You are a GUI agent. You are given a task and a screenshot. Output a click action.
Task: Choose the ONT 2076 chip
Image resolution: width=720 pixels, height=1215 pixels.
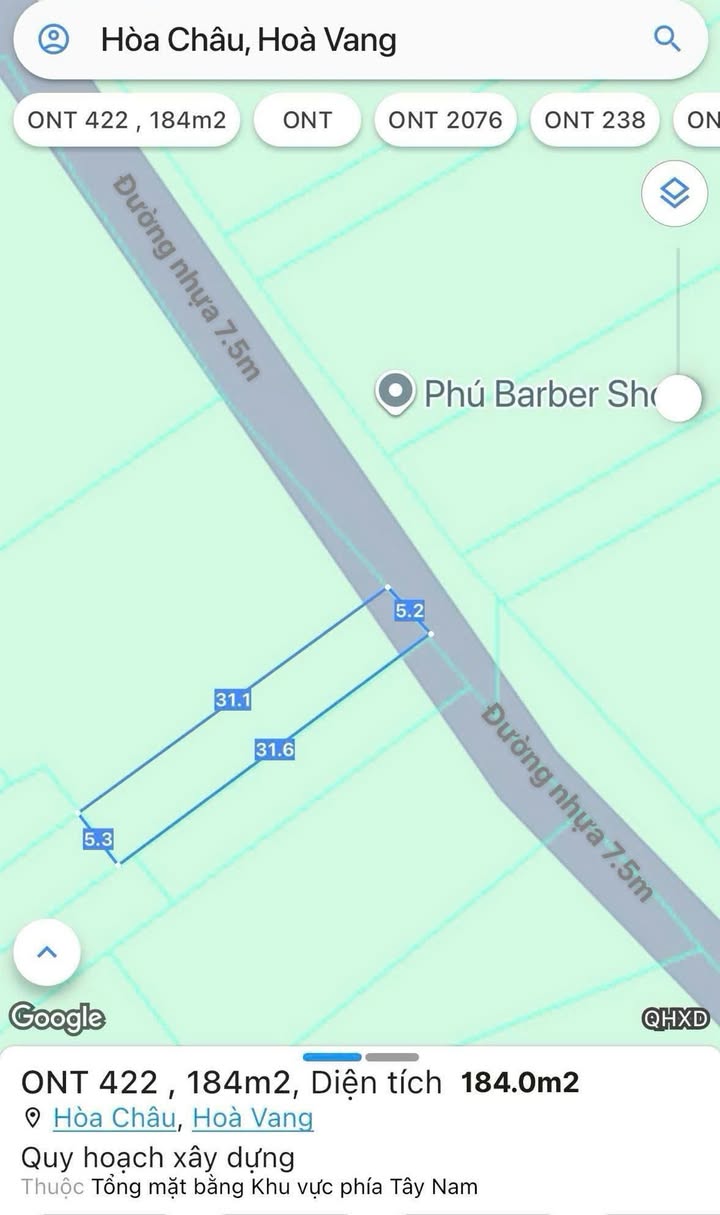click(445, 120)
